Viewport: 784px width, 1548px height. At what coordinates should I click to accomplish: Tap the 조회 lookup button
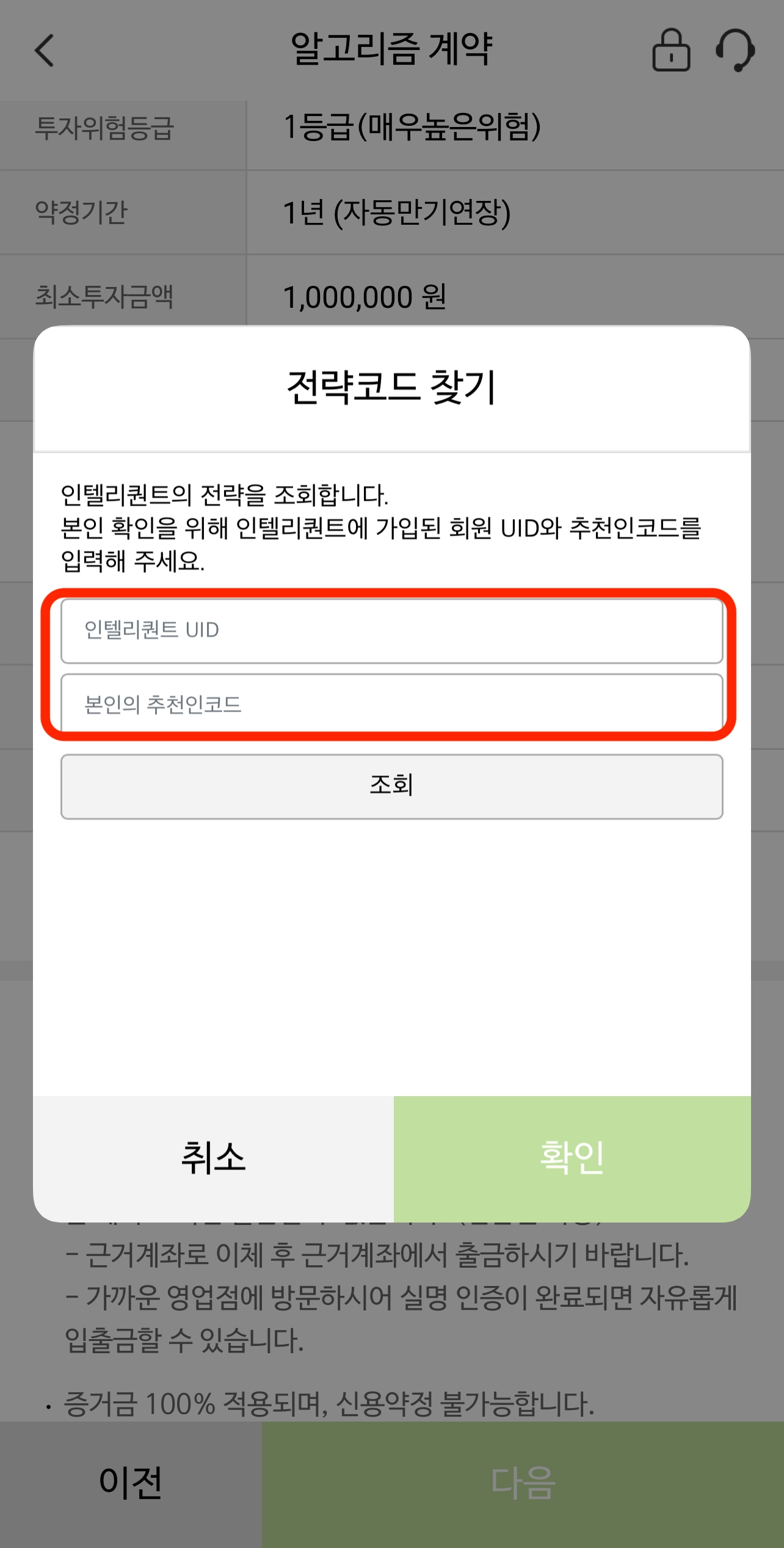pos(392,787)
